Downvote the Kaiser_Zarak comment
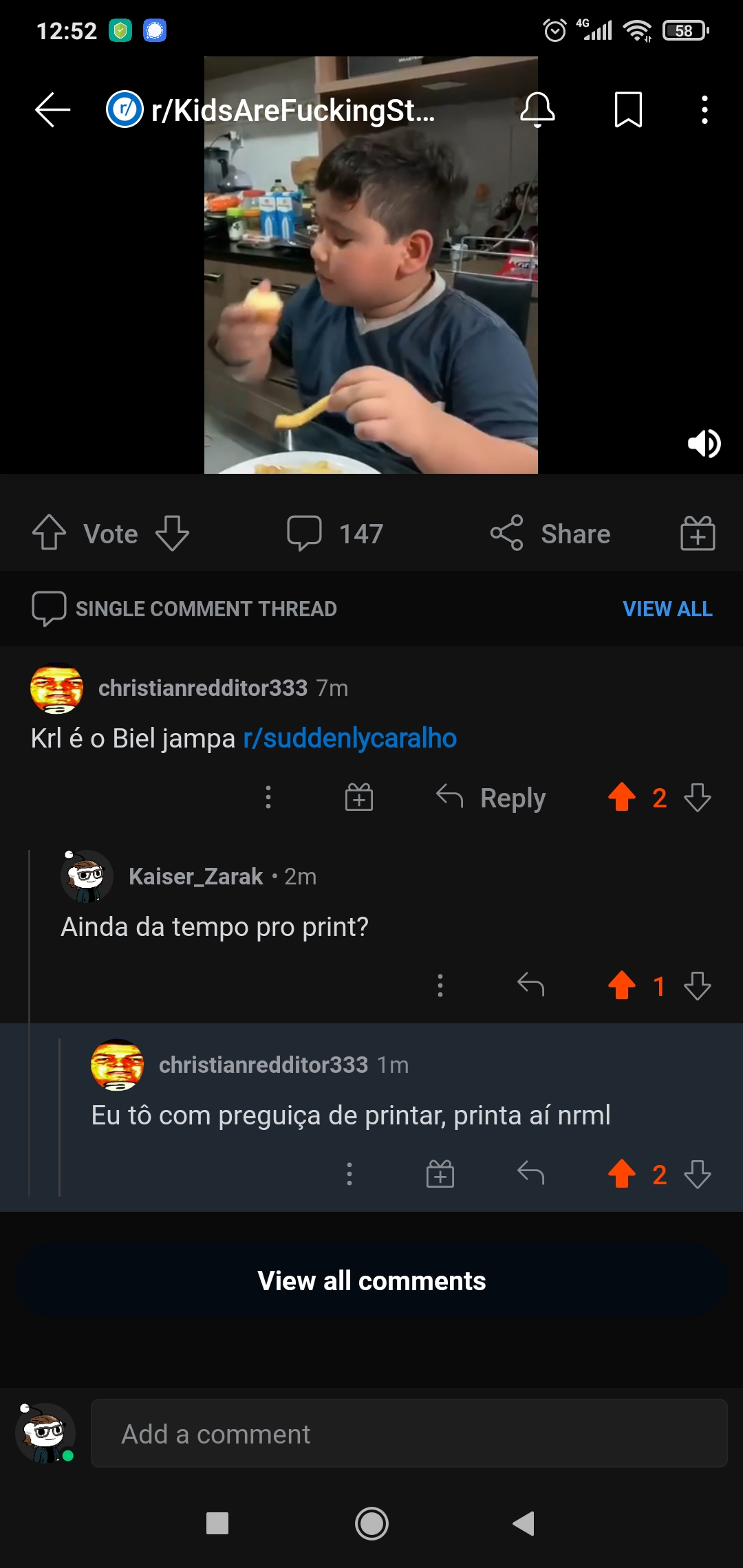Image resolution: width=743 pixels, height=1568 pixels. click(x=698, y=986)
